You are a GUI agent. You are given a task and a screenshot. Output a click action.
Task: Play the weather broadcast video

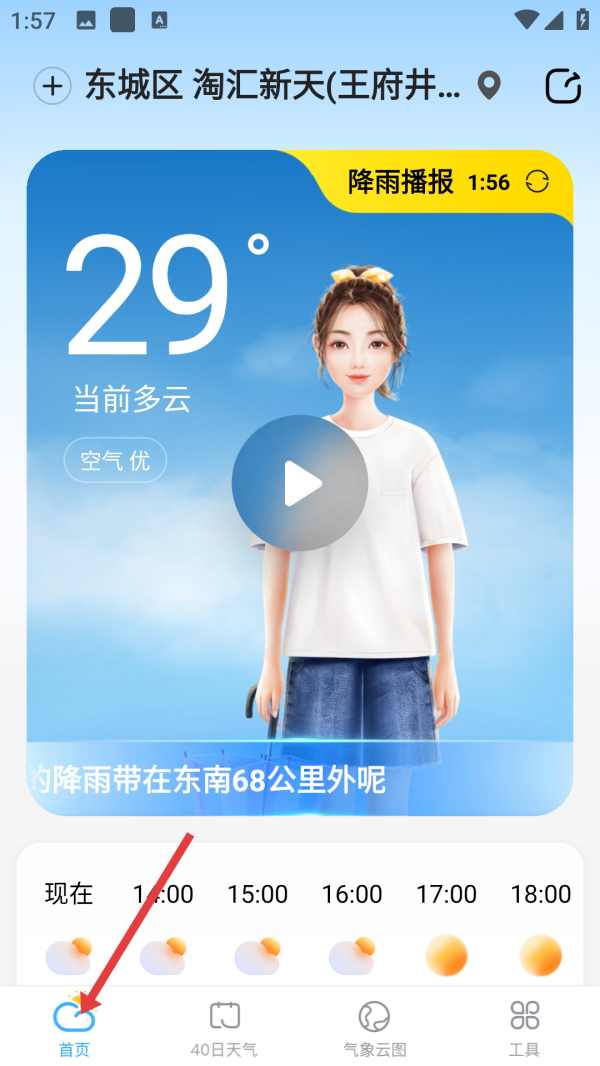click(300, 484)
